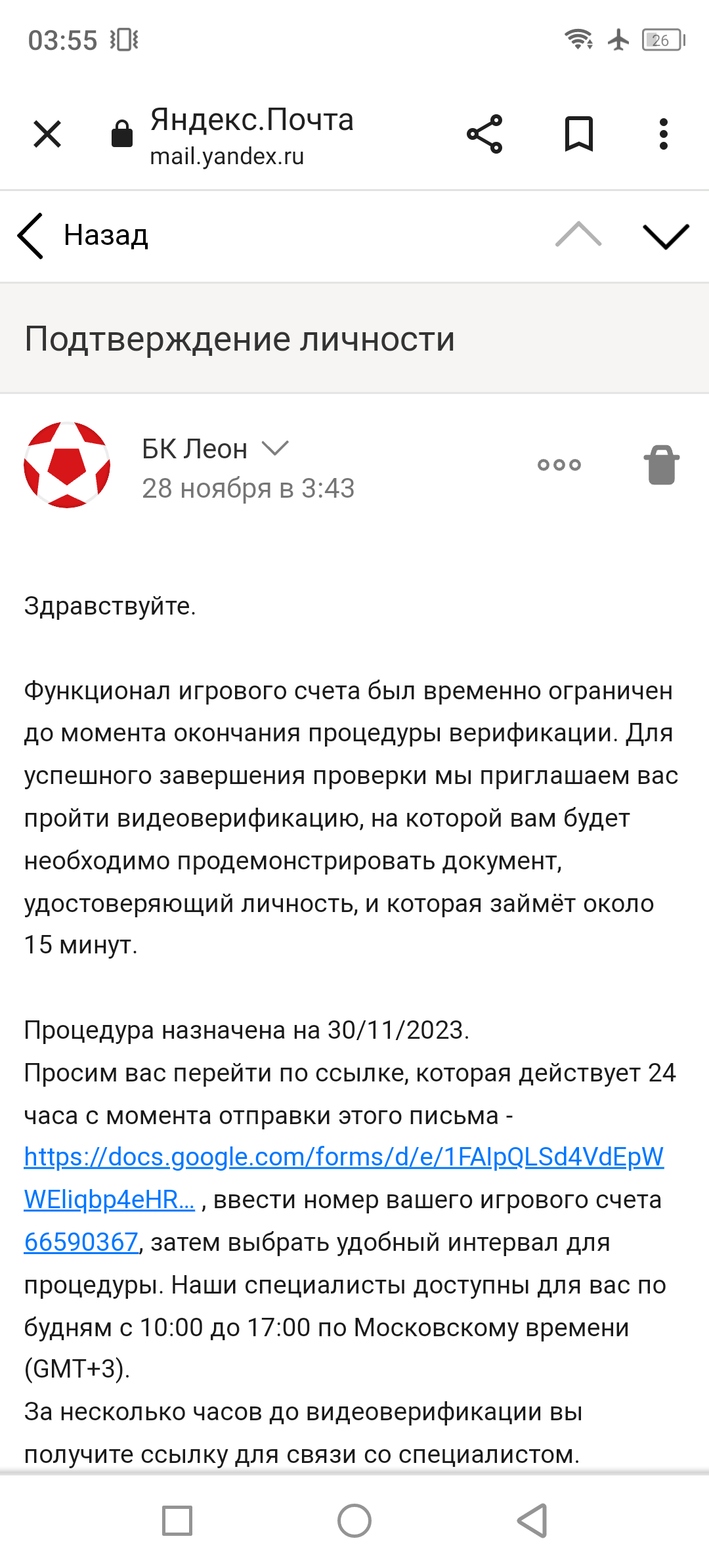The image size is (709, 1568).
Task: Go to the previous email with up arrow
Action: click(x=578, y=236)
